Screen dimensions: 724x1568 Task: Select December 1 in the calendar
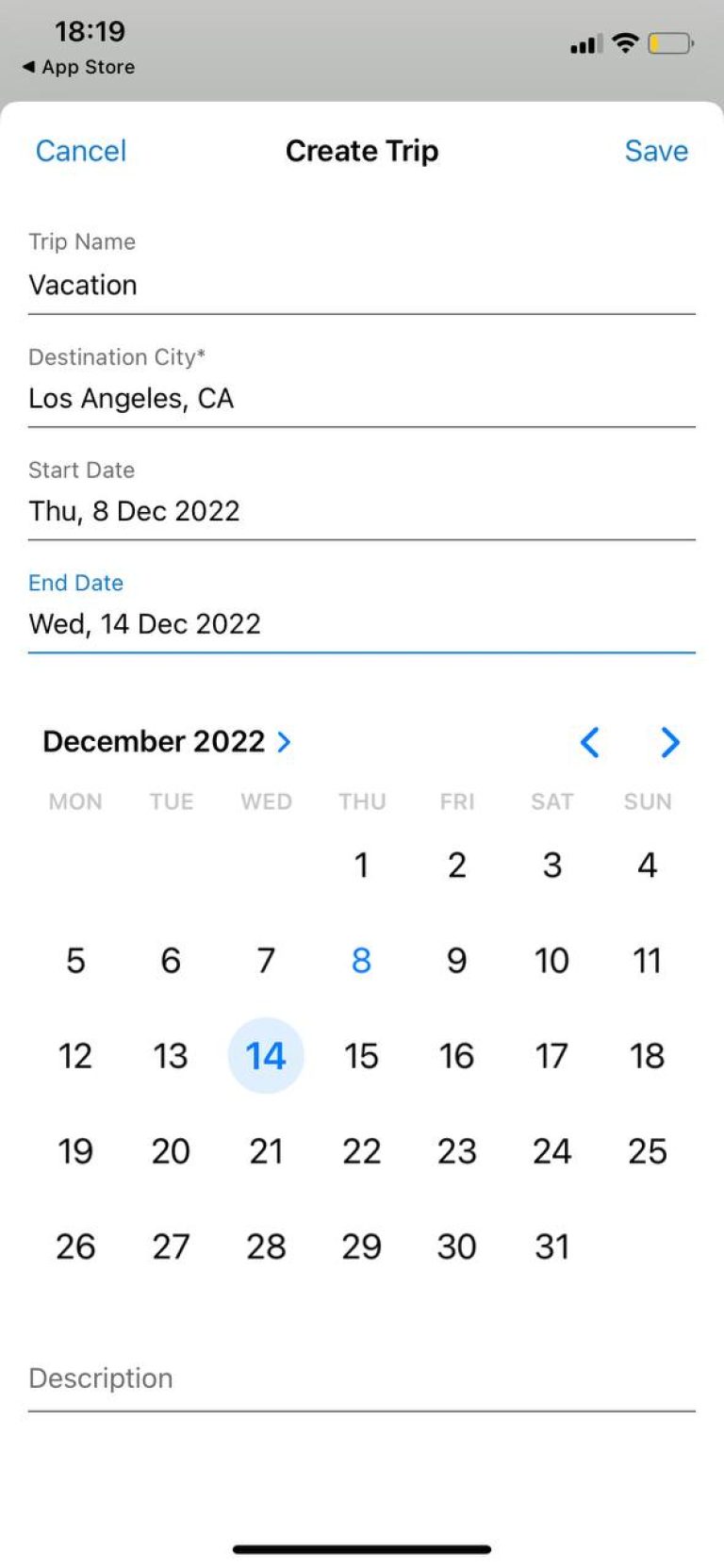(361, 865)
